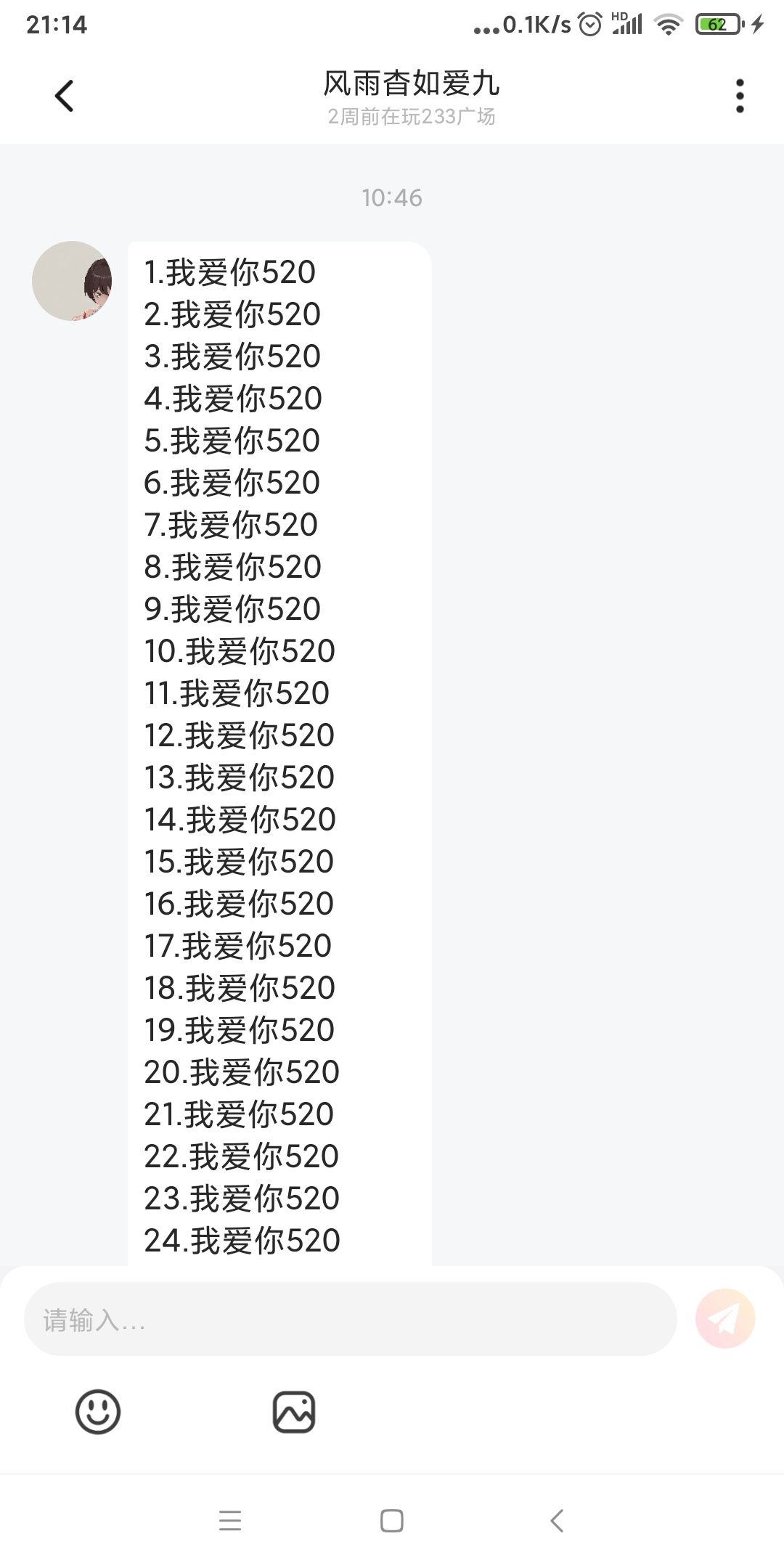784x1568 pixels.
Task: Go back using the top-left arrow
Action: (64, 96)
